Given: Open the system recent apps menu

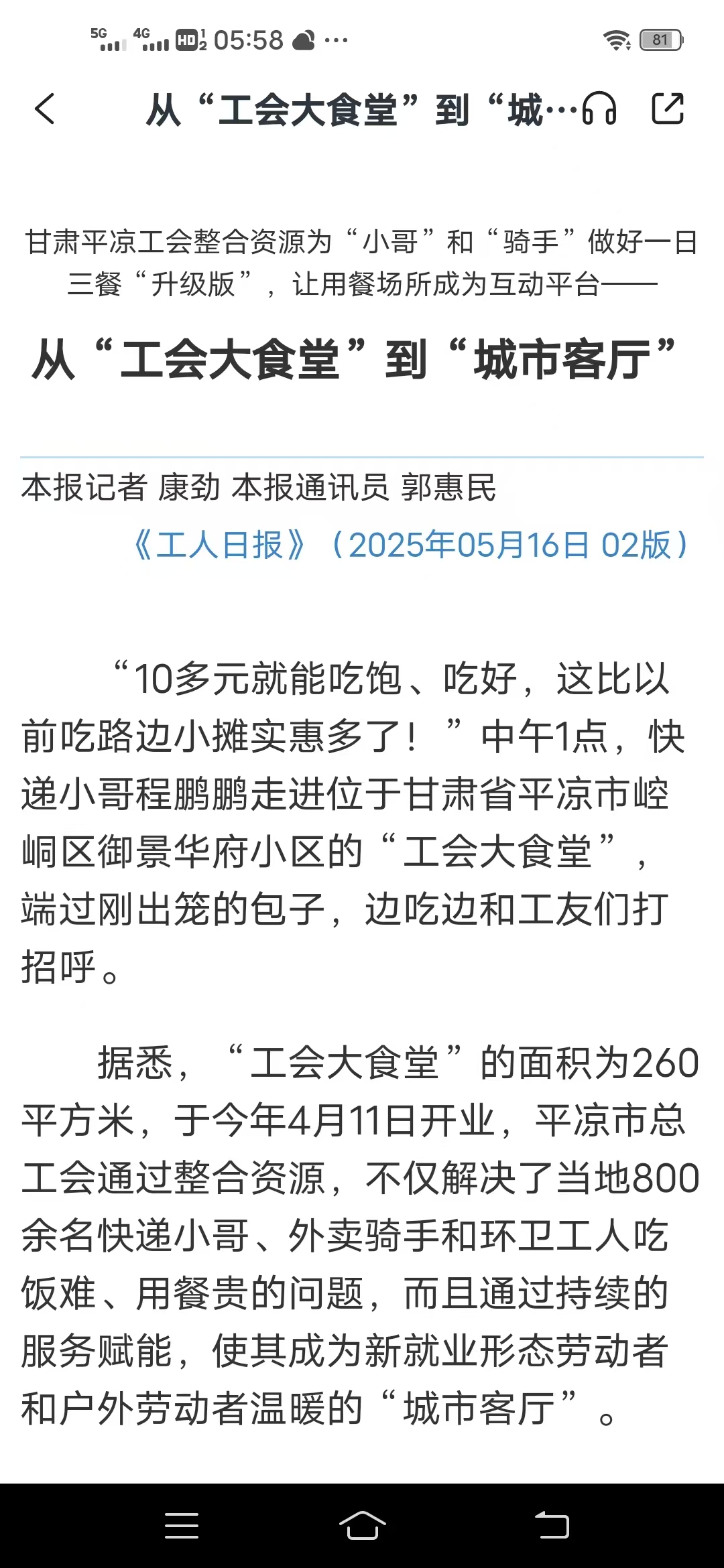Looking at the screenshot, I should tap(182, 1526).
